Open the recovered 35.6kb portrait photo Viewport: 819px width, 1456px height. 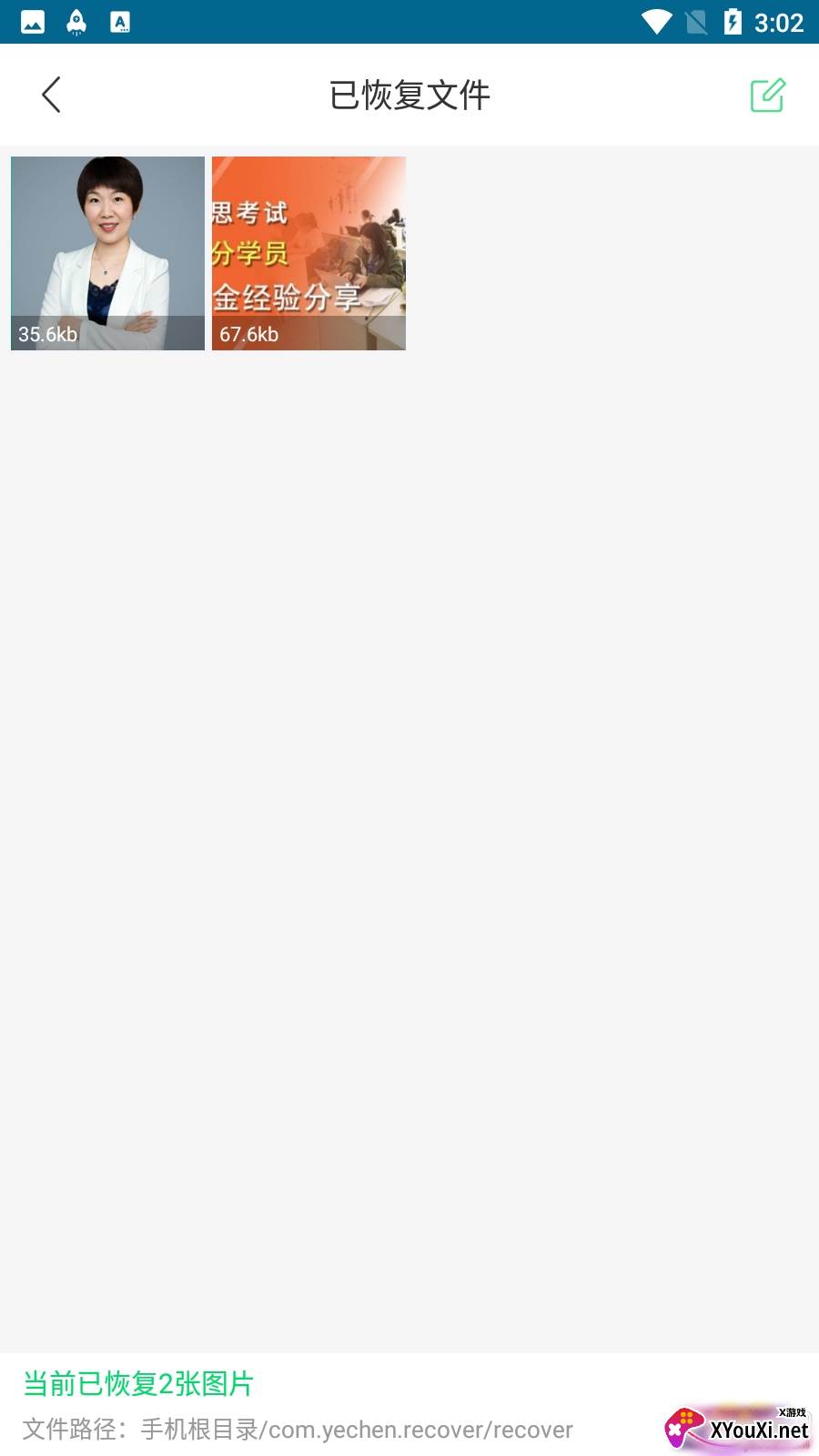(107, 253)
